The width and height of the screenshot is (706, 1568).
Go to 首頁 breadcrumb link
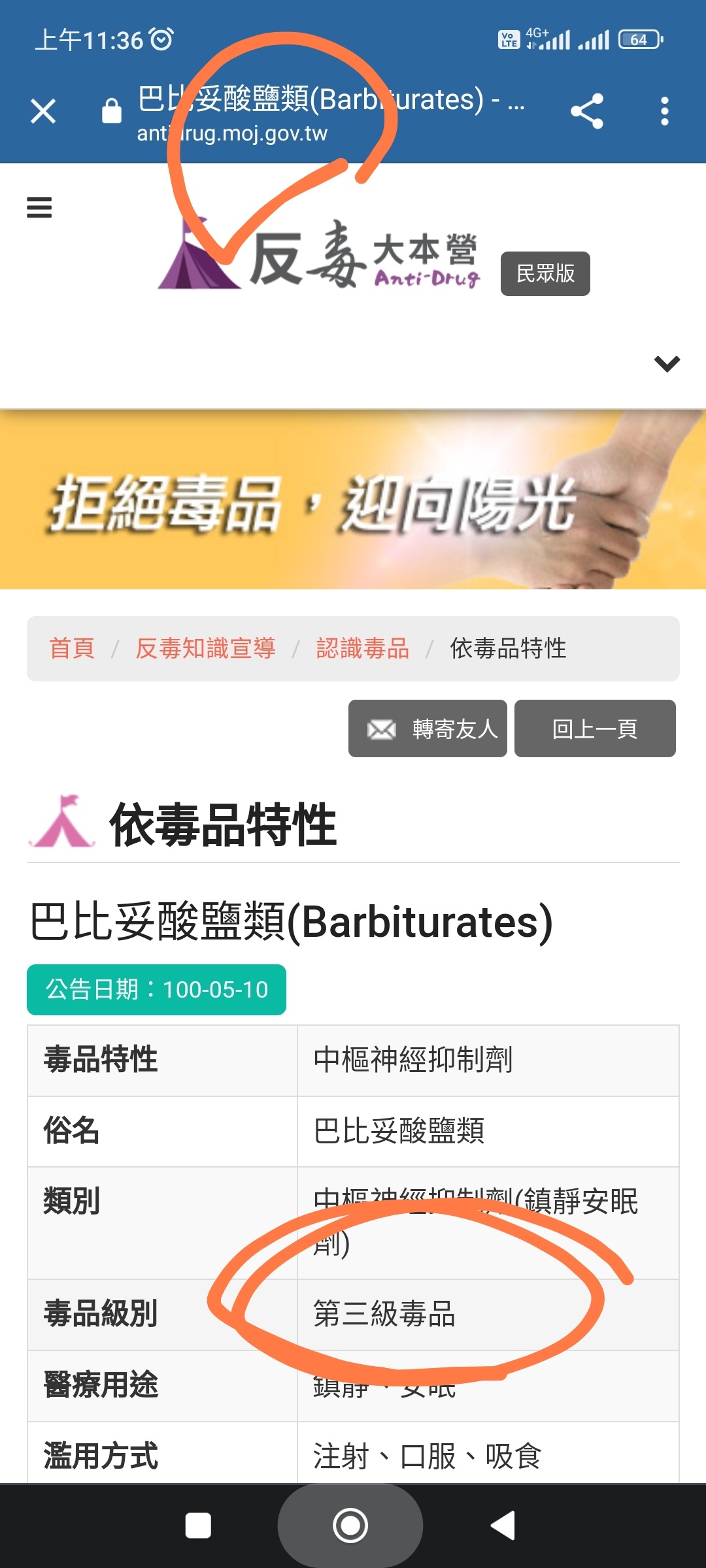tap(72, 649)
